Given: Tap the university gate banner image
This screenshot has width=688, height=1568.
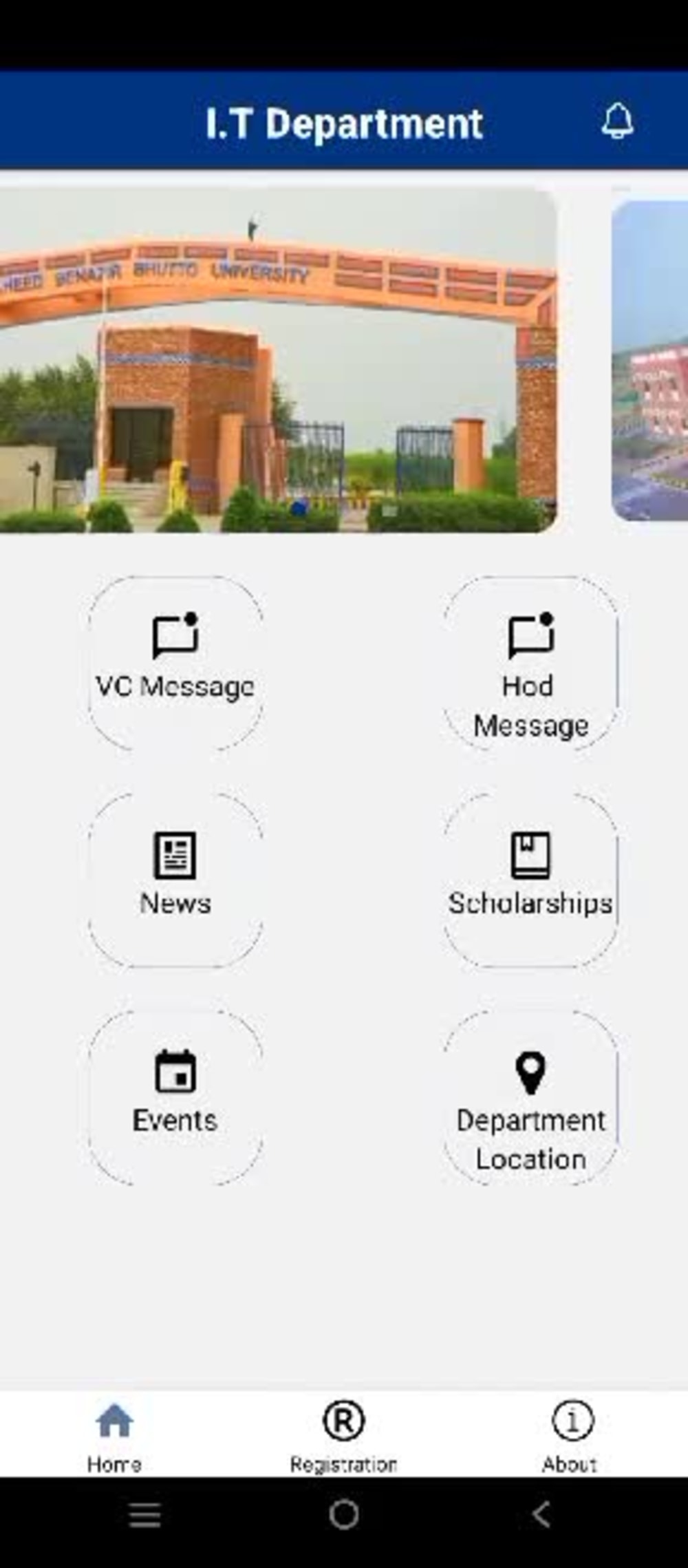Looking at the screenshot, I should coord(278,360).
